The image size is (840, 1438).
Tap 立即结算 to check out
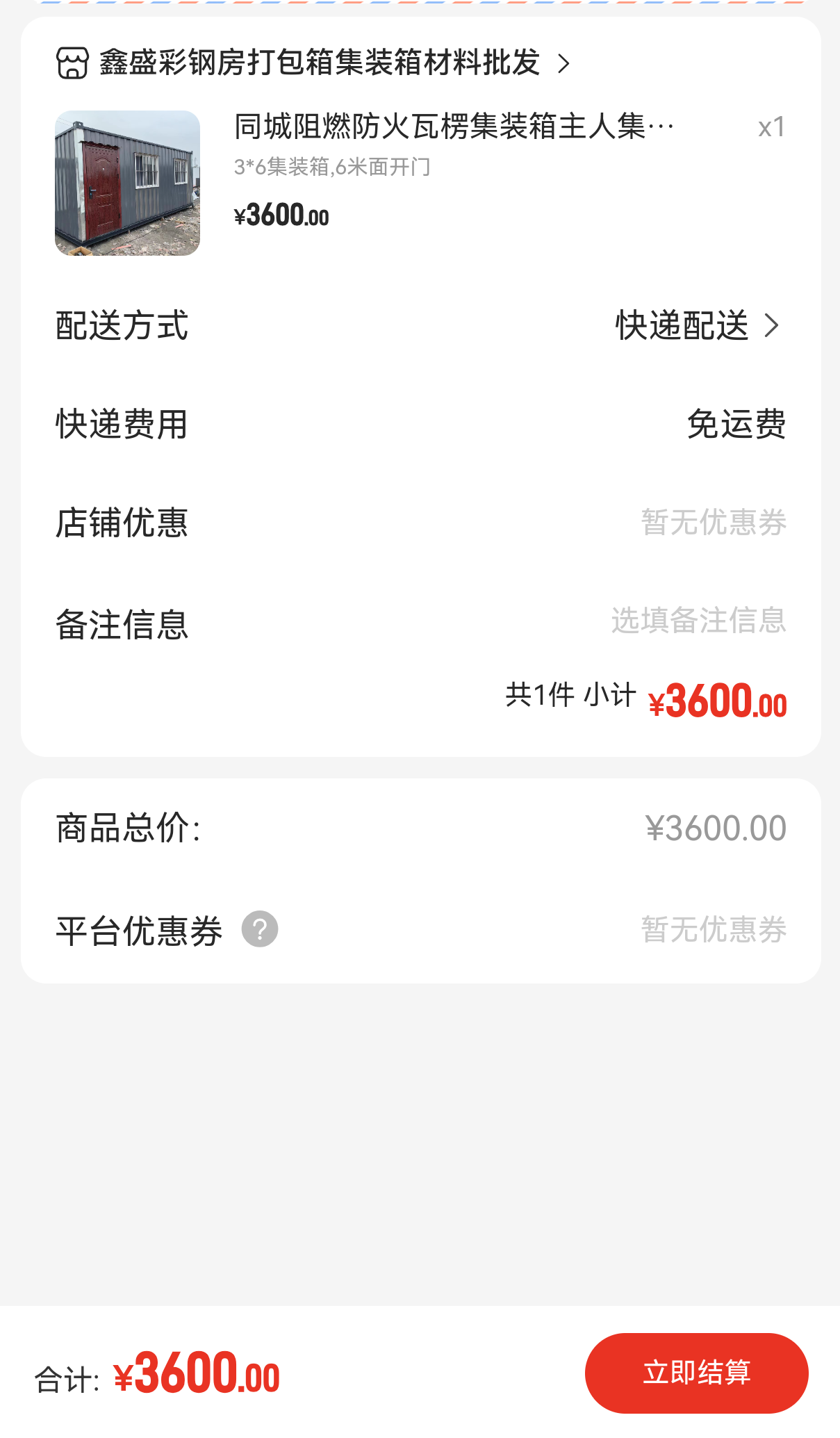click(x=696, y=1373)
